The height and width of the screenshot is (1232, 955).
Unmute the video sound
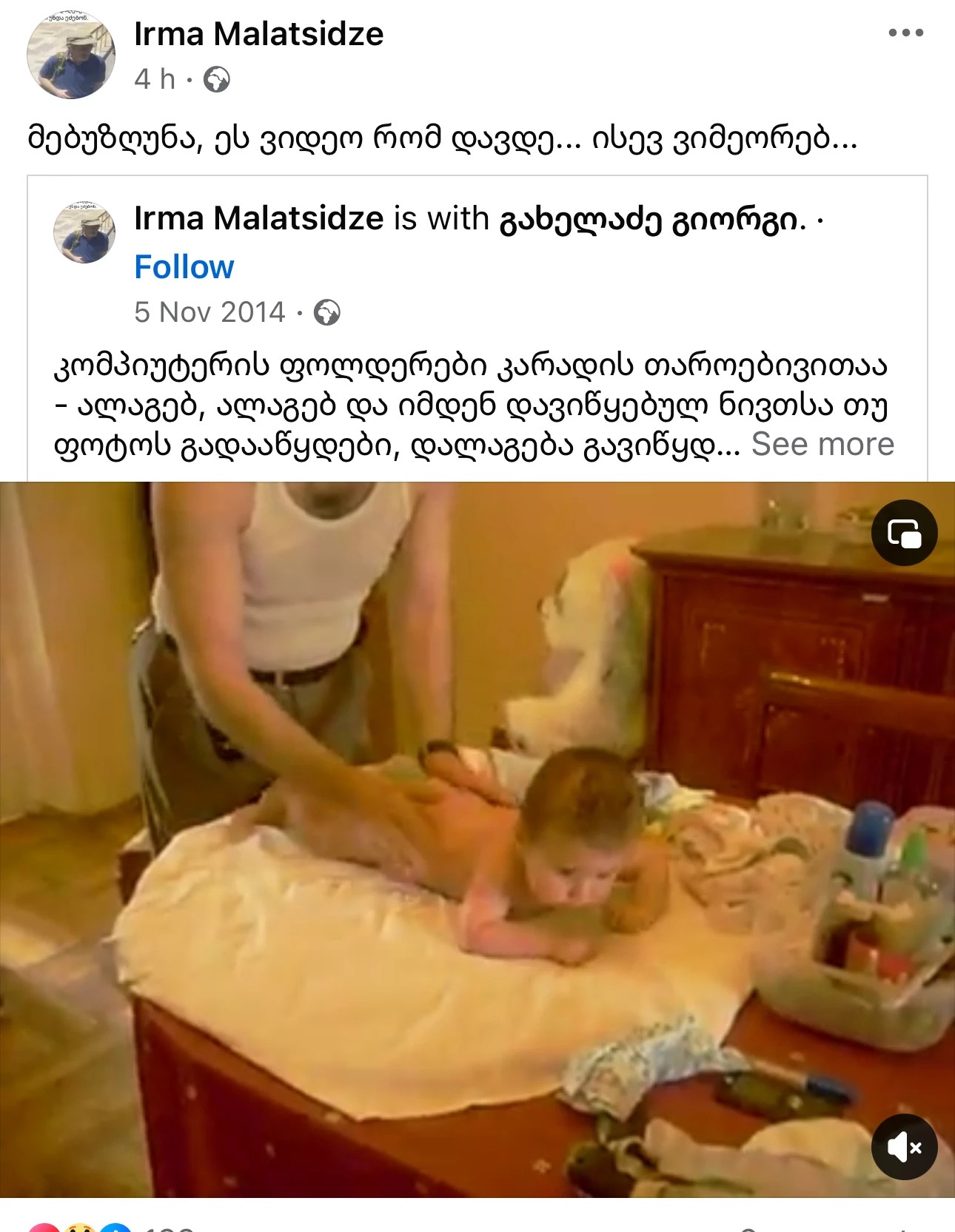904,1147
